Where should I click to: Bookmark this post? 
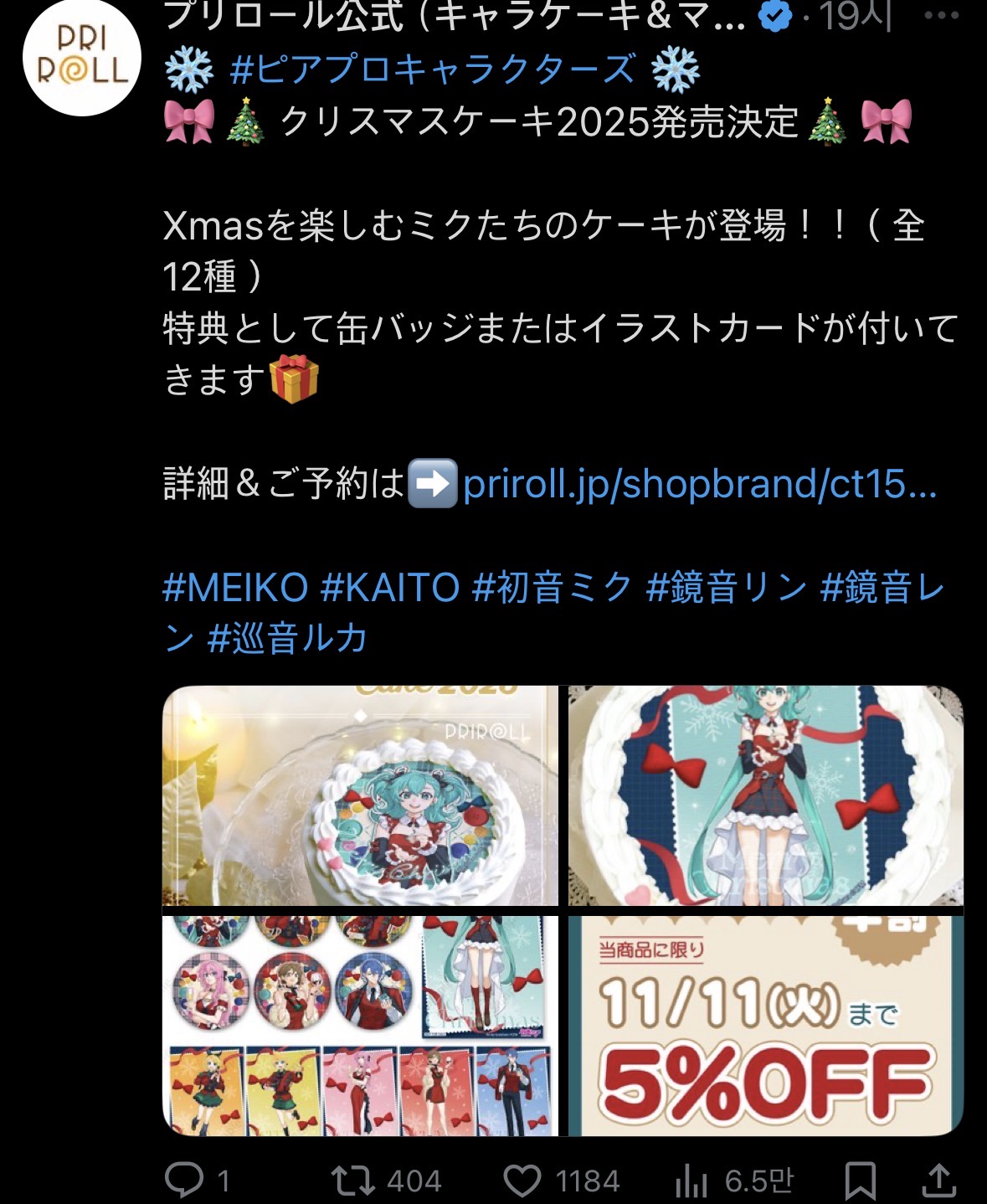point(860,1180)
